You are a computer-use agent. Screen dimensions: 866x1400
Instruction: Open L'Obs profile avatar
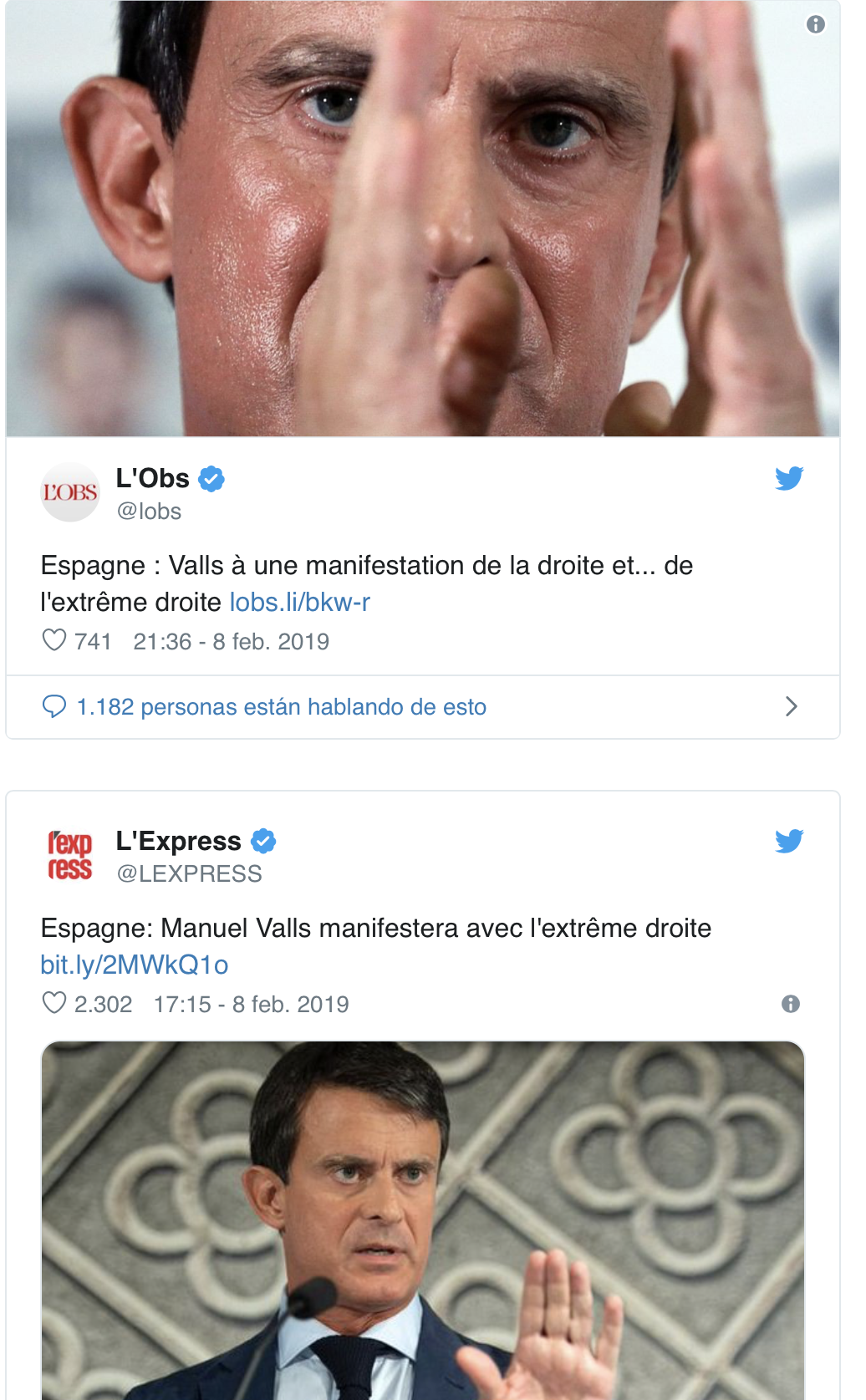coord(70,492)
